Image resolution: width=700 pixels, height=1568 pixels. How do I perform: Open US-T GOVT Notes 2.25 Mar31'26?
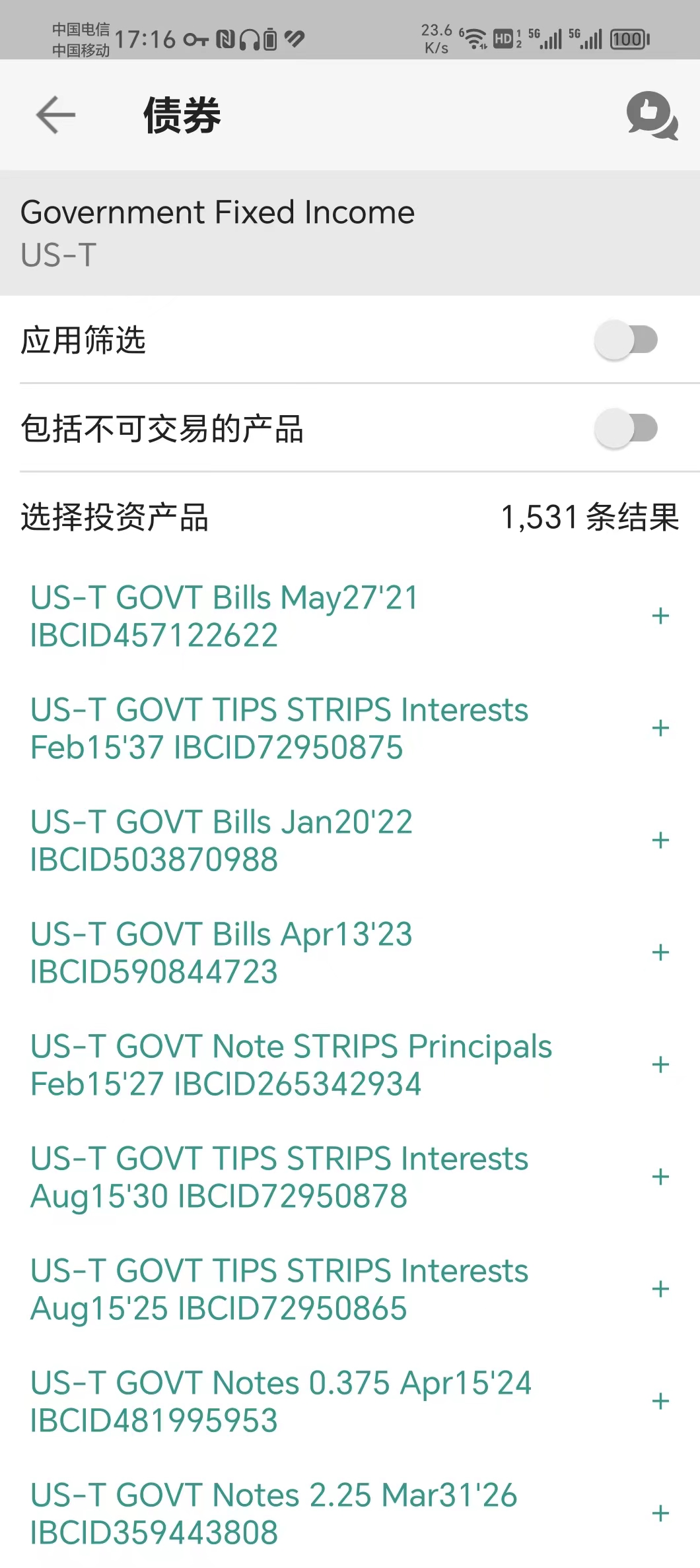[273, 1514]
